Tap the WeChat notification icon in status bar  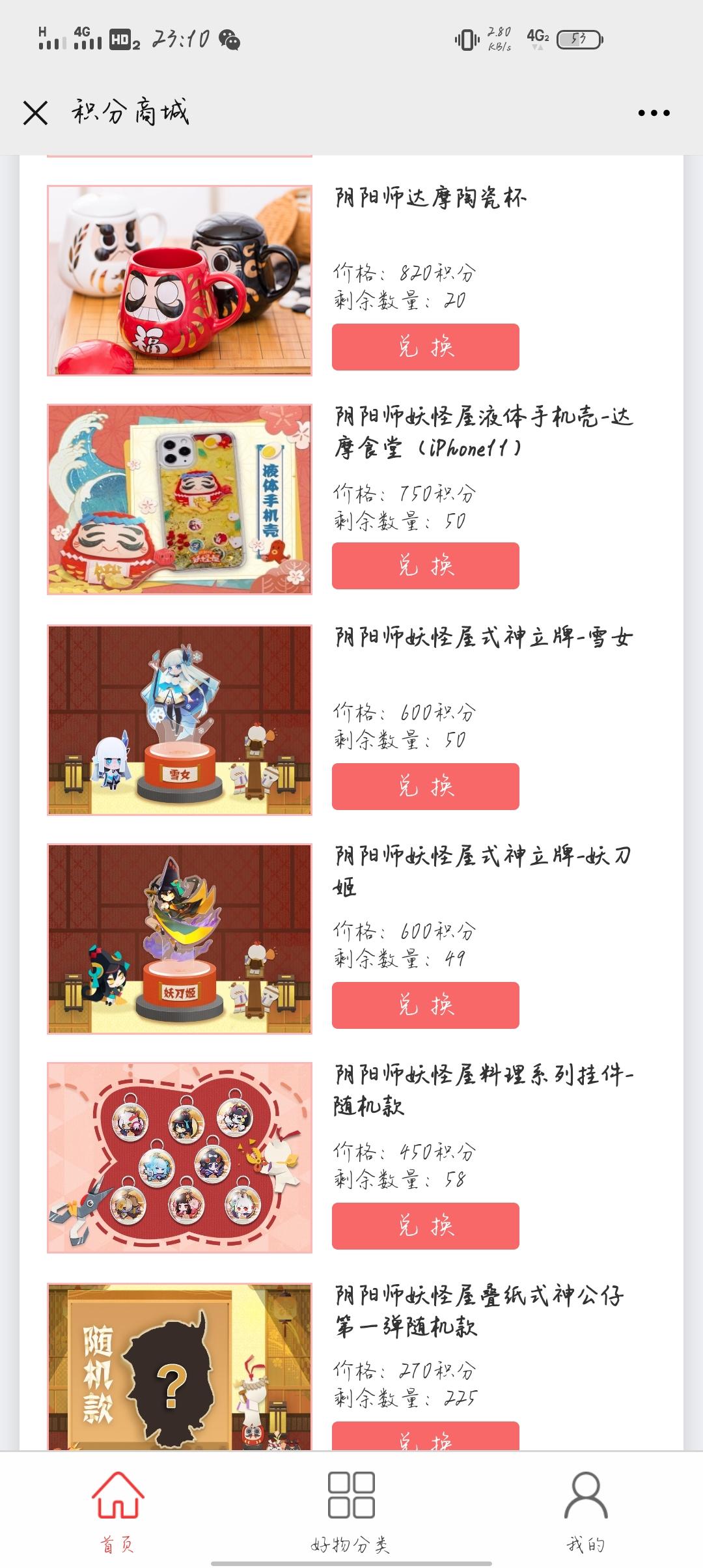tap(228, 39)
